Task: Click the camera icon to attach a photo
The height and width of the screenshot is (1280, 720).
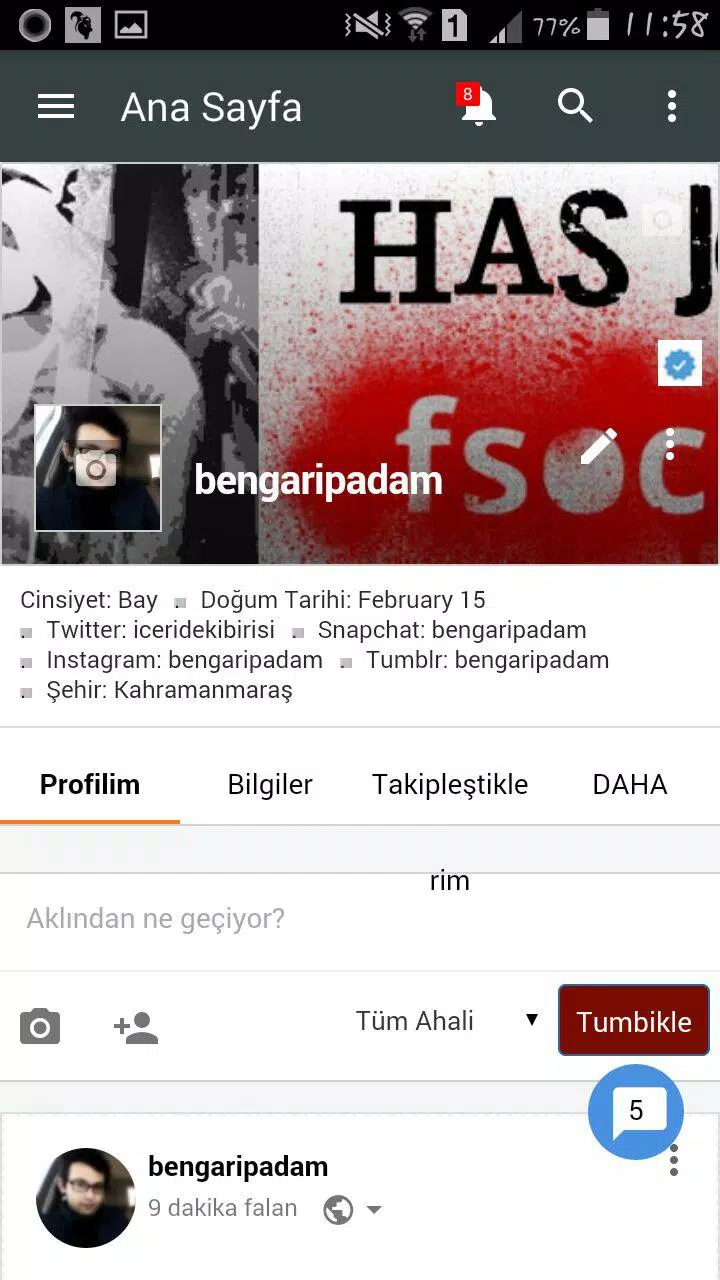Action: pos(40,1025)
